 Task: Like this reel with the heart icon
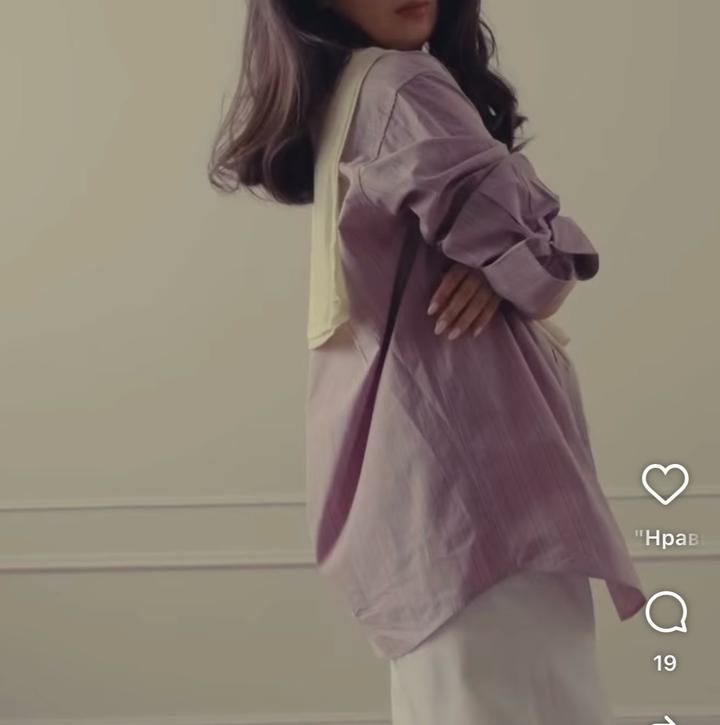[x=665, y=485]
